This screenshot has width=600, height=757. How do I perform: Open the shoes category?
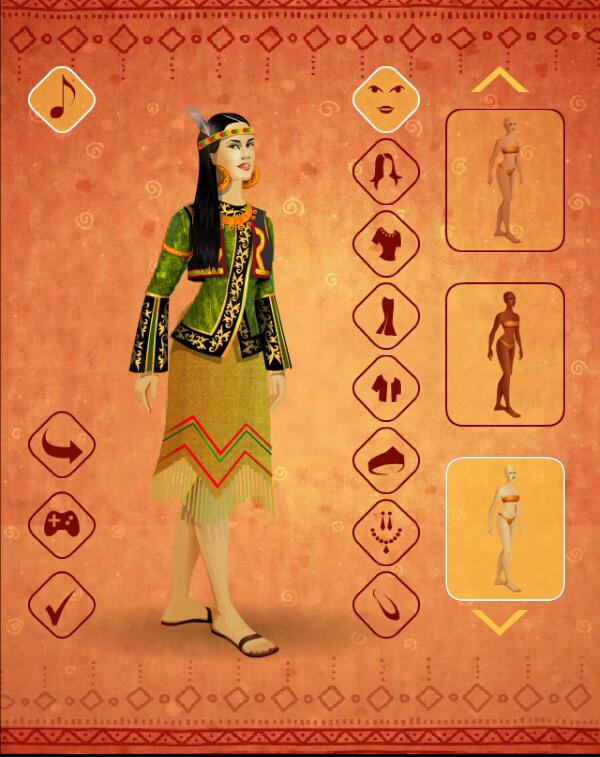(386, 604)
